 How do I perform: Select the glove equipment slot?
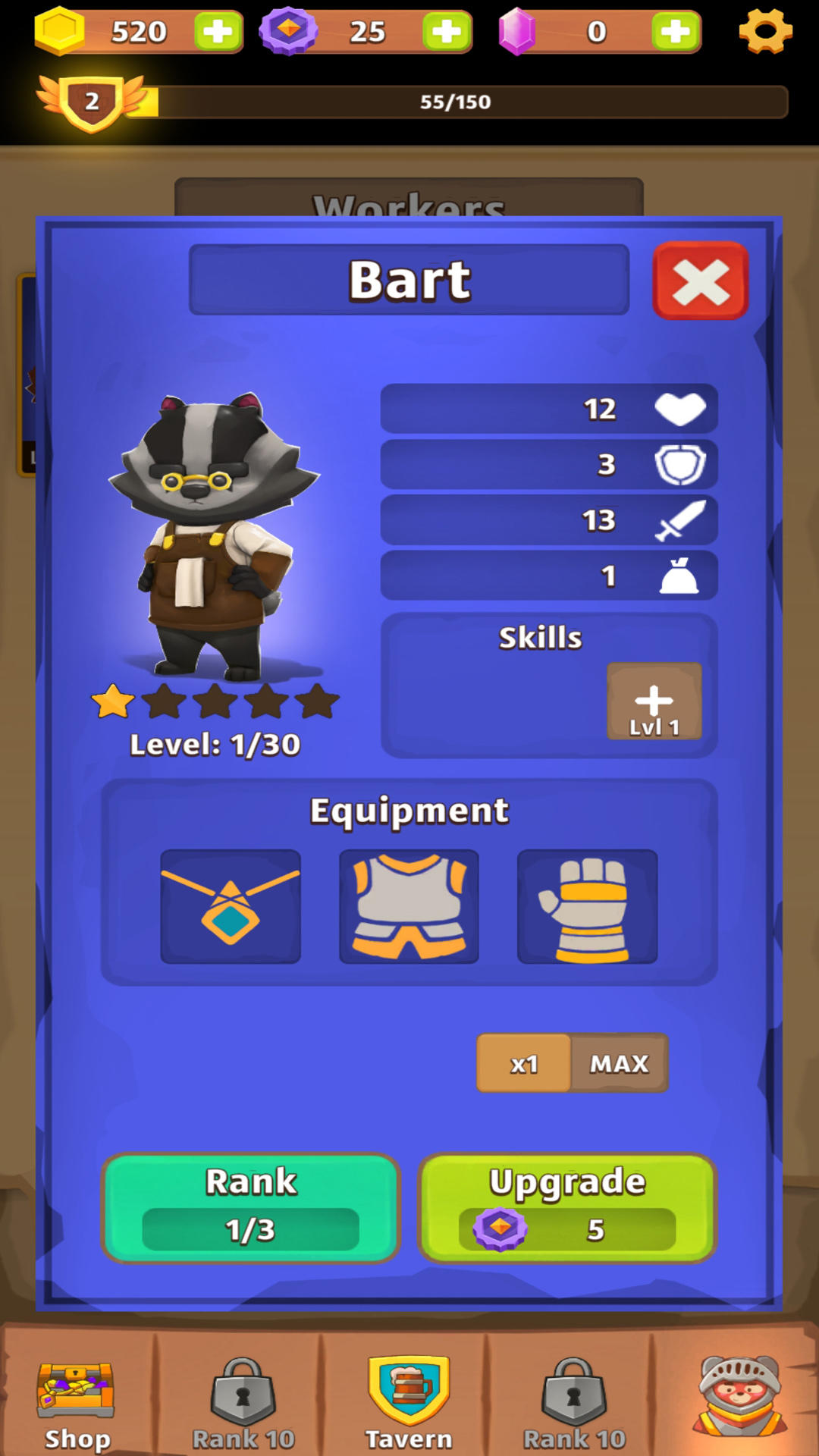pos(587,906)
